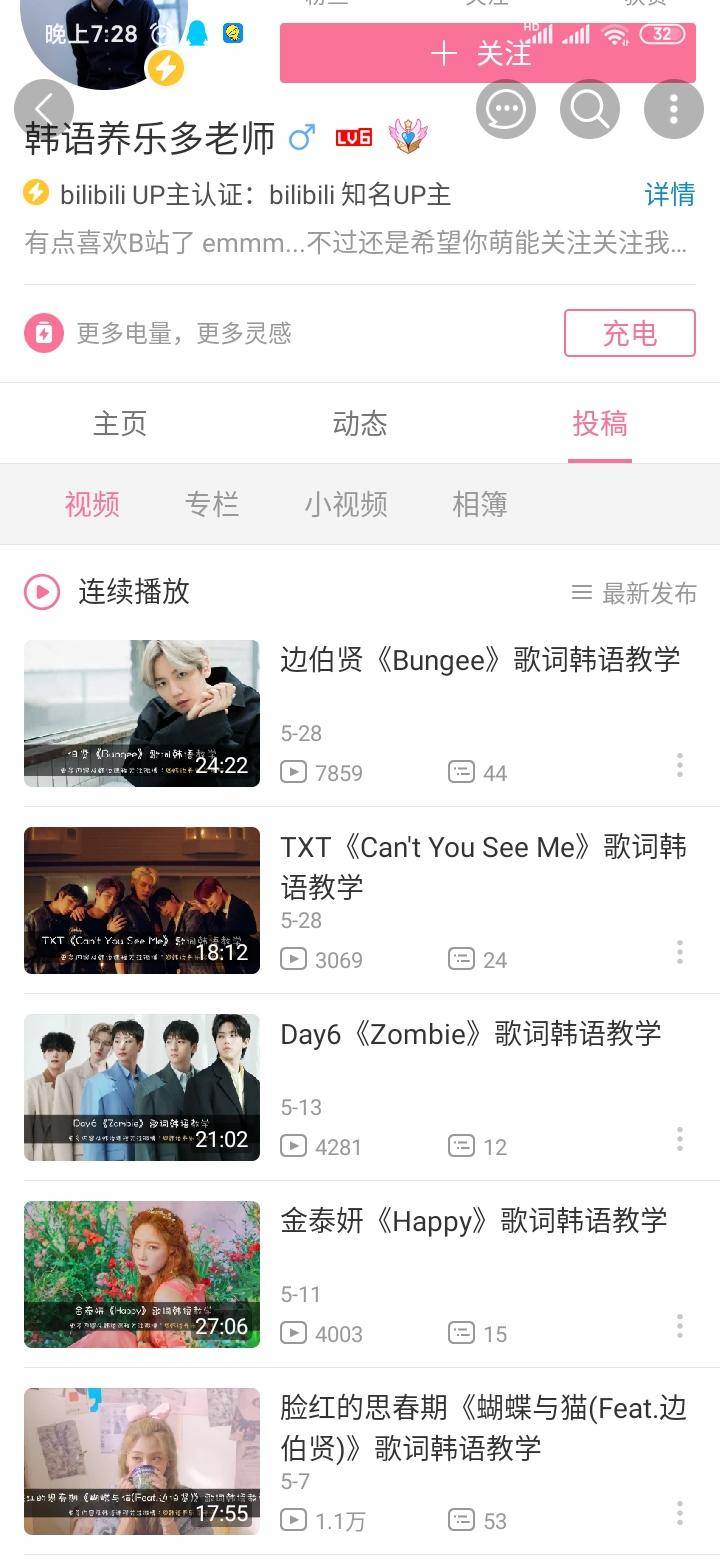The width and height of the screenshot is (720, 1560).
Task: Tap the 充电 charge button
Action: coord(630,333)
